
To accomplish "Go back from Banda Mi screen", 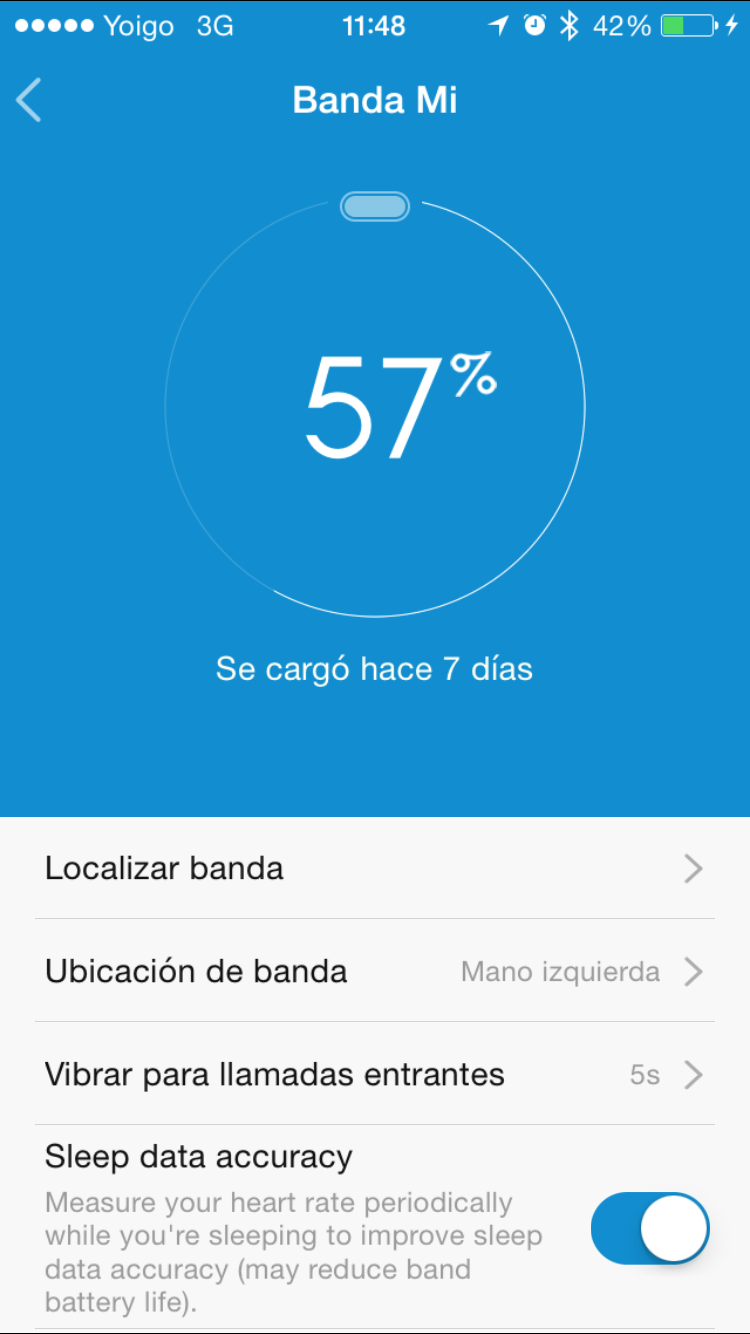I will click(x=30, y=101).
